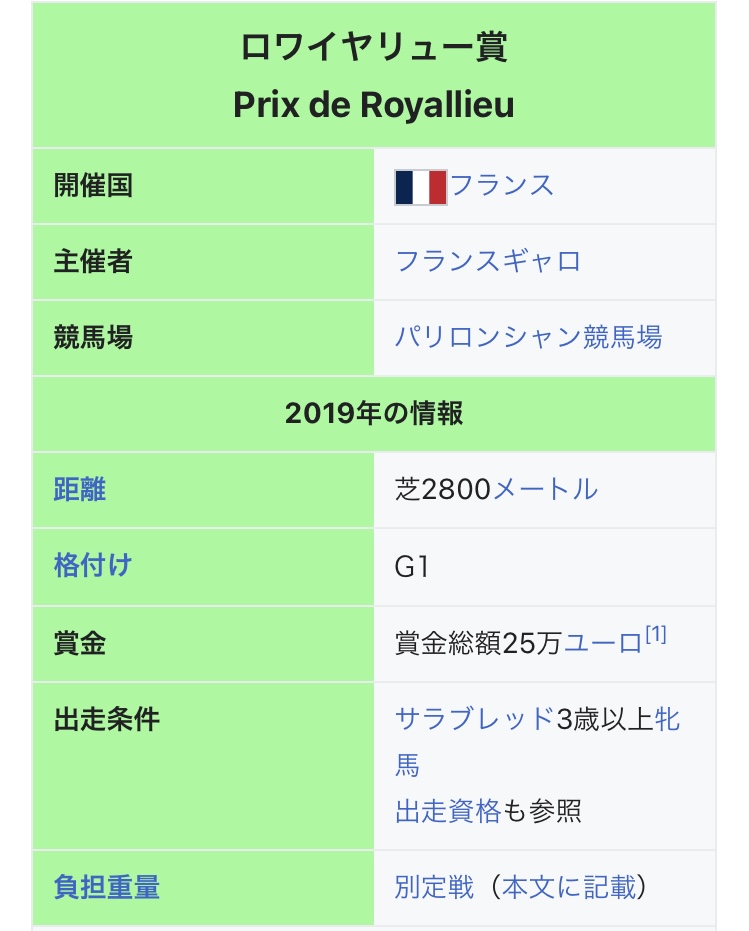Open the フランス country link
This screenshot has height=931, width=749.
click(502, 186)
